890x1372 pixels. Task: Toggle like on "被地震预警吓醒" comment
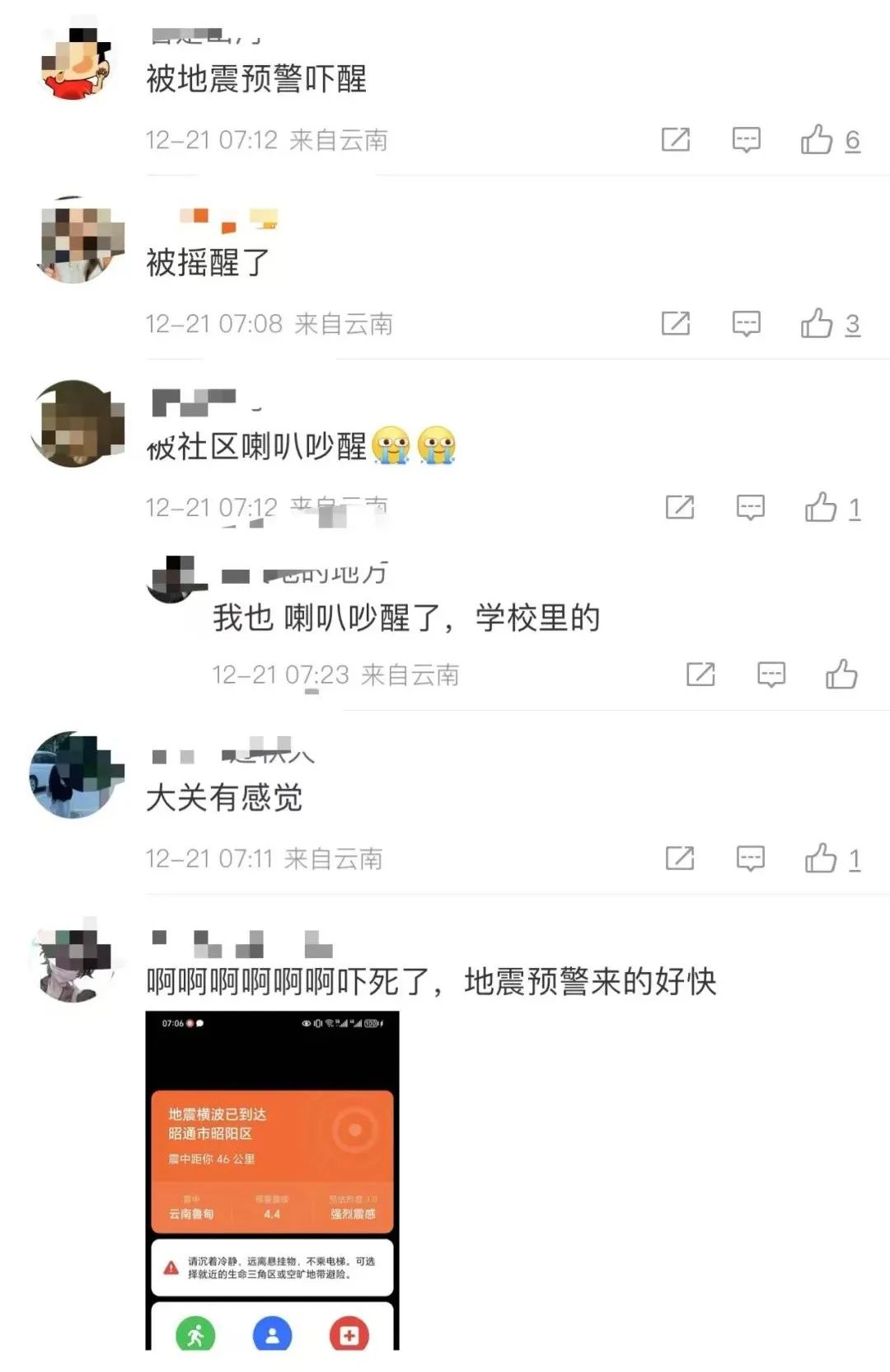coord(817,140)
